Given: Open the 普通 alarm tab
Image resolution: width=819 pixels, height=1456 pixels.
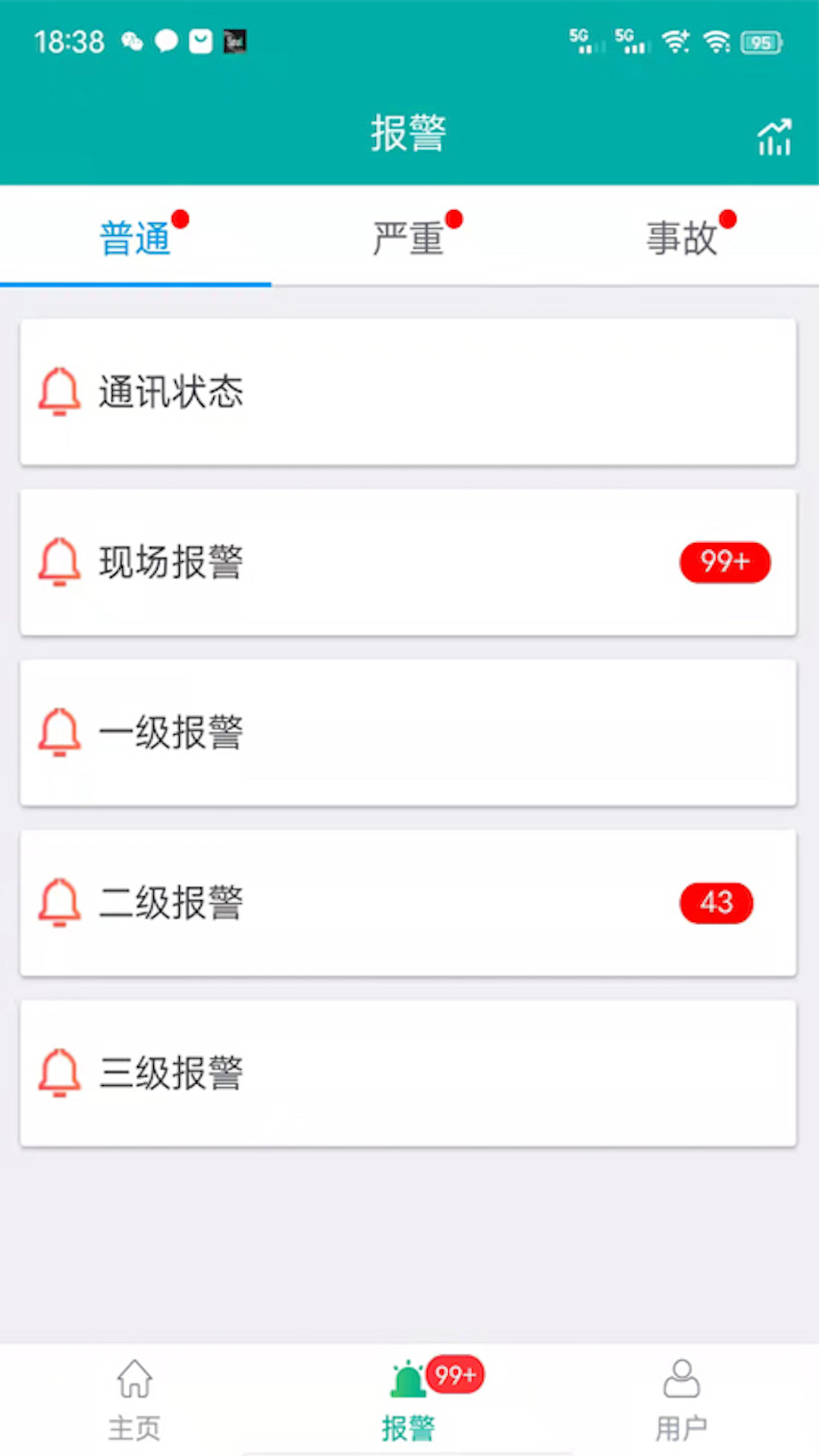Looking at the screenshot, I should tap(135, 237).
